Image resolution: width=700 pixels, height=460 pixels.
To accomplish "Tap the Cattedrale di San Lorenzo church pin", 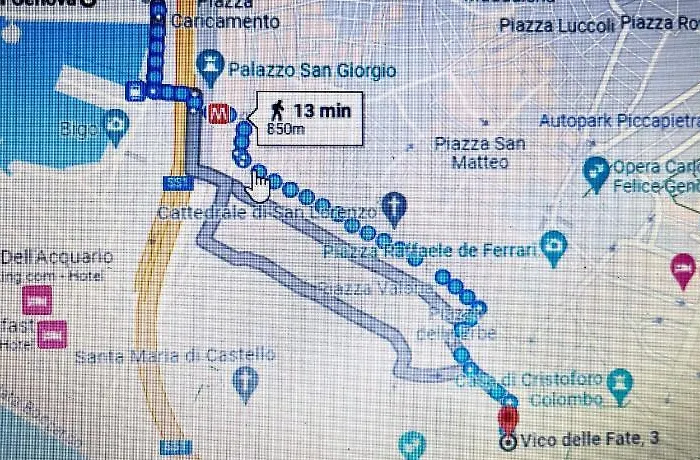I will pyautogui.click(x=395, y=207).
